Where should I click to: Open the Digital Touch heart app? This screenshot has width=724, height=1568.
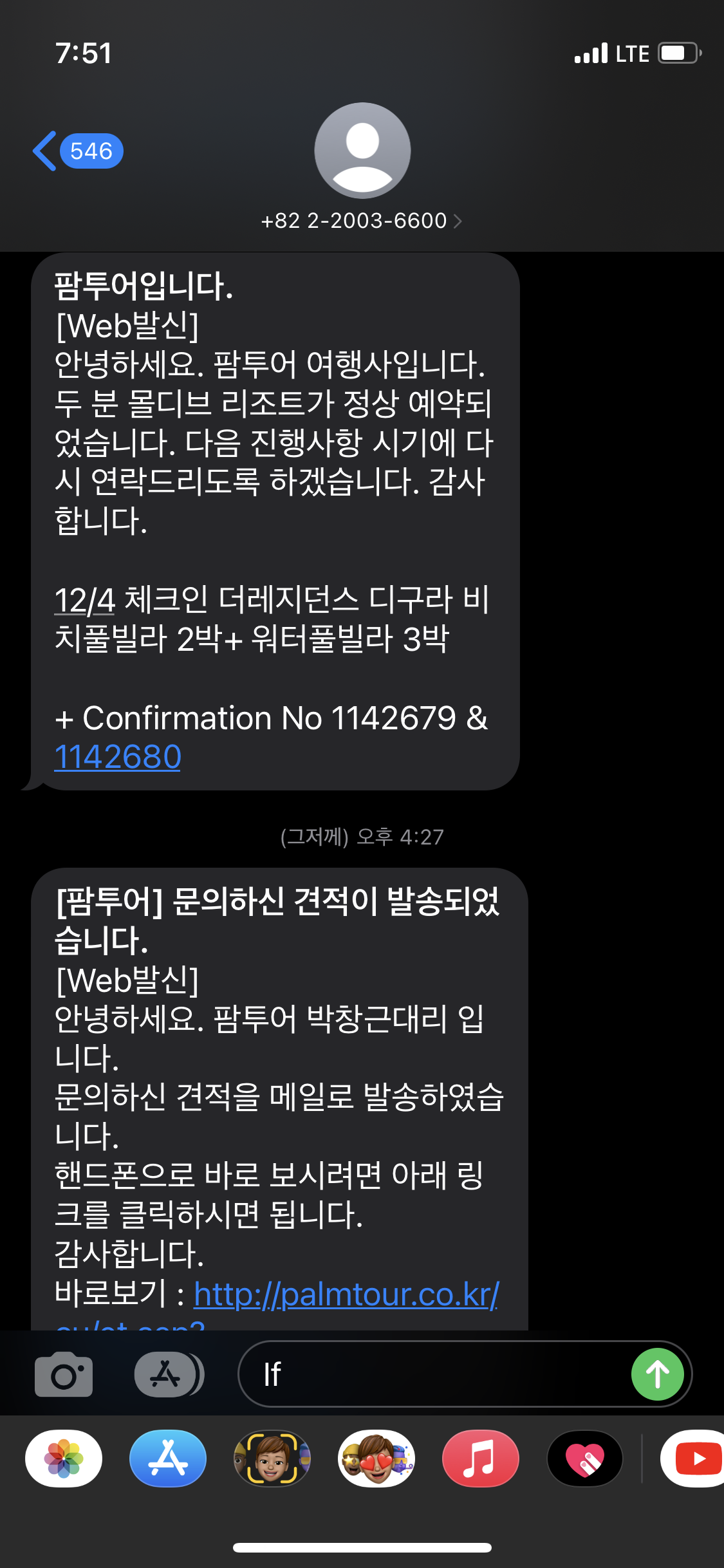[x=584, y=1459]
